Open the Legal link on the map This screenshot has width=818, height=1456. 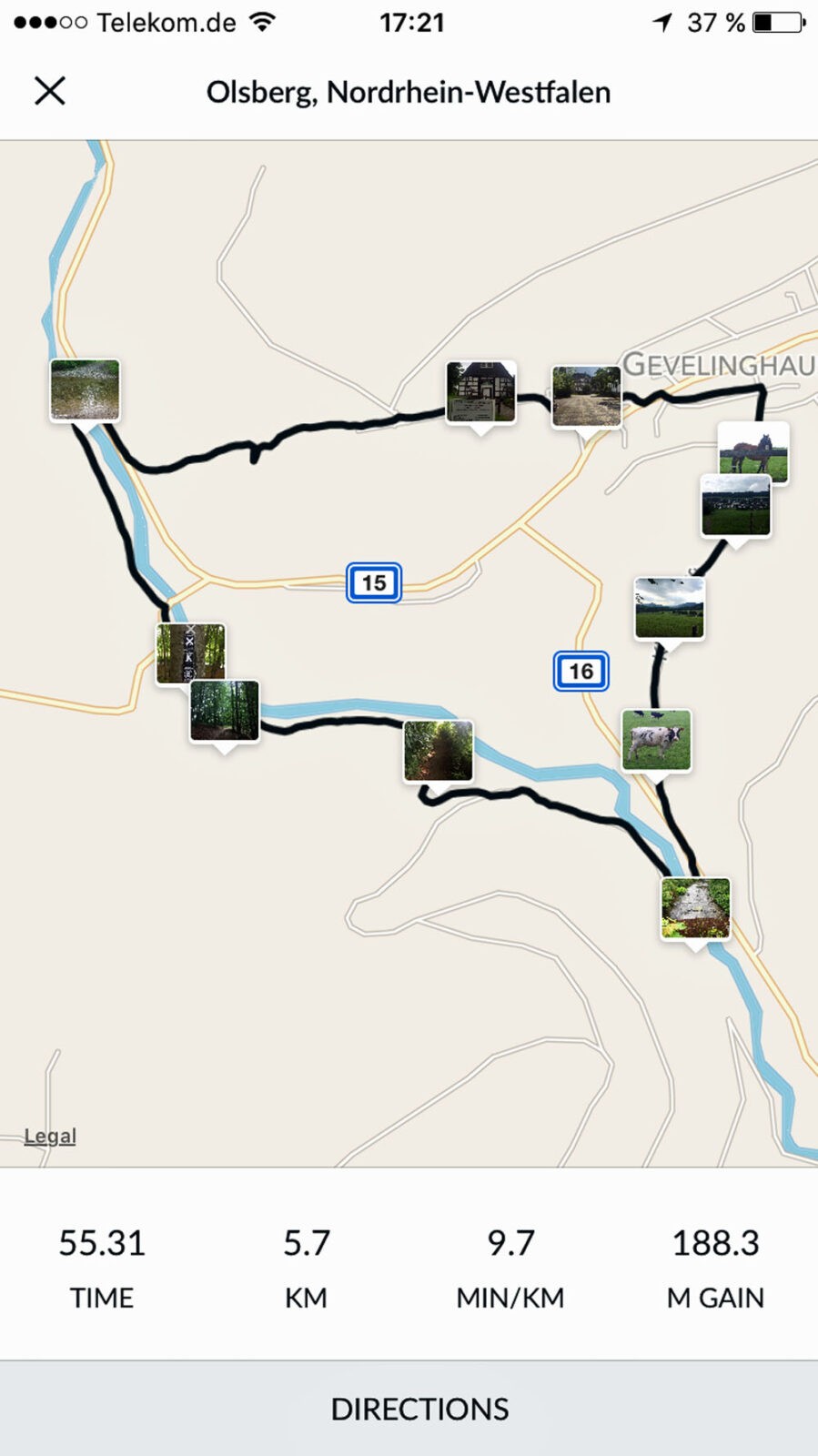tap(50, 1136)
